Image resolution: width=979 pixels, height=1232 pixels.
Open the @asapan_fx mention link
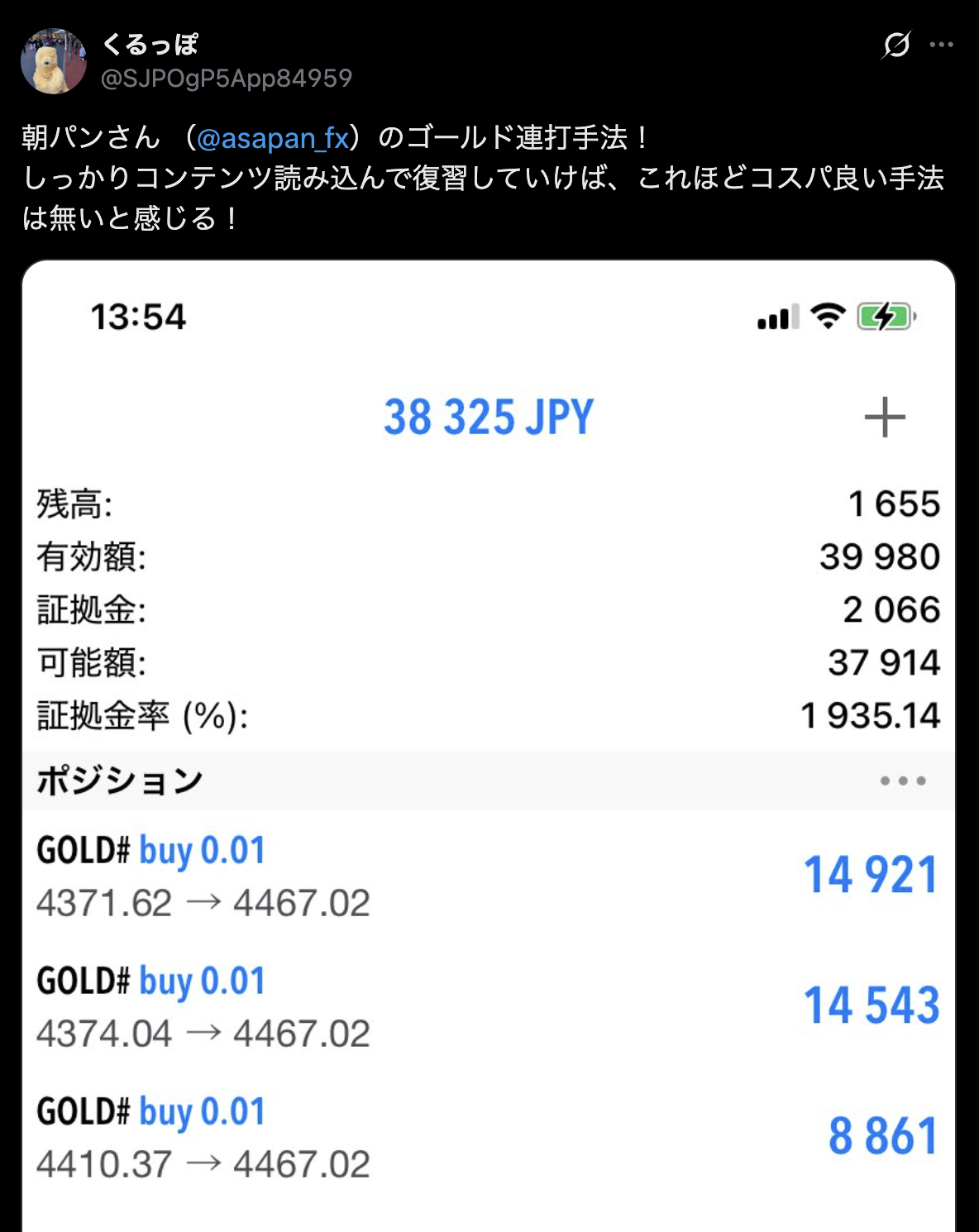point(273,137)
